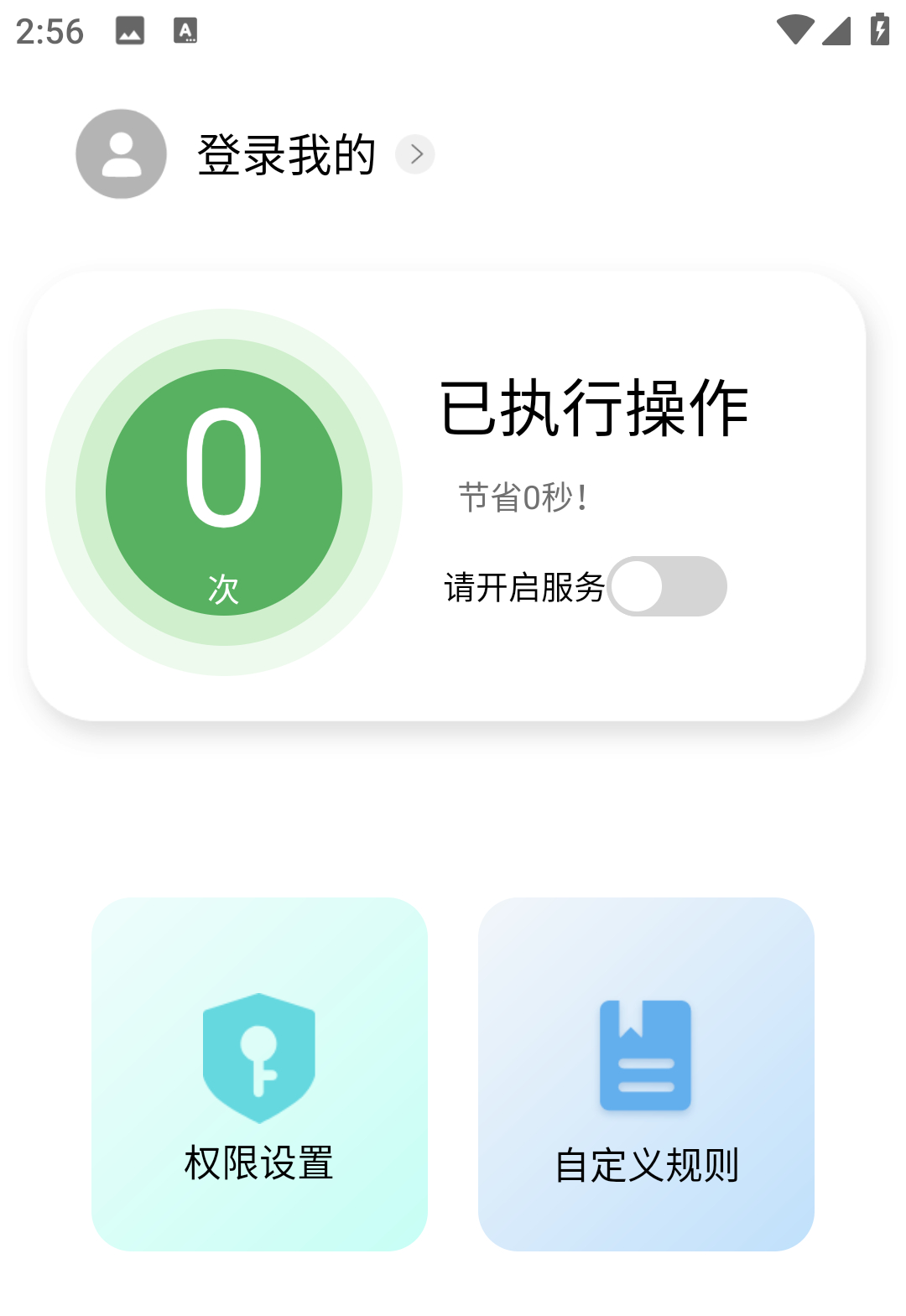The image size is (906, 1316).
Task: Expand 登录我的 with the chevron arrow
Action: tap(416, 154)
